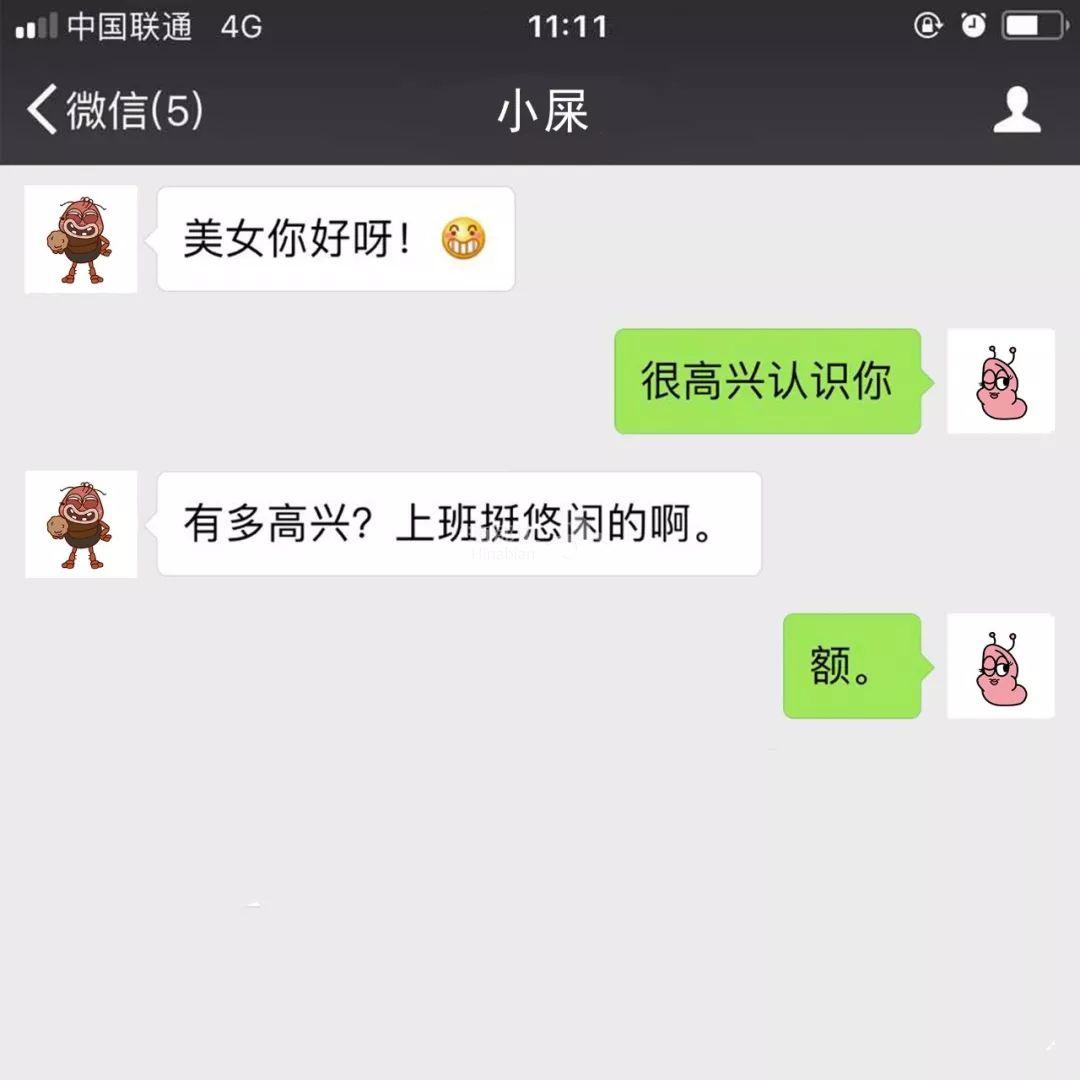Open 小屎's avatar next to 美女你好呀
Image resolution: width=1080 pixels, height=1080 pixels.
(x=81, y=239)
